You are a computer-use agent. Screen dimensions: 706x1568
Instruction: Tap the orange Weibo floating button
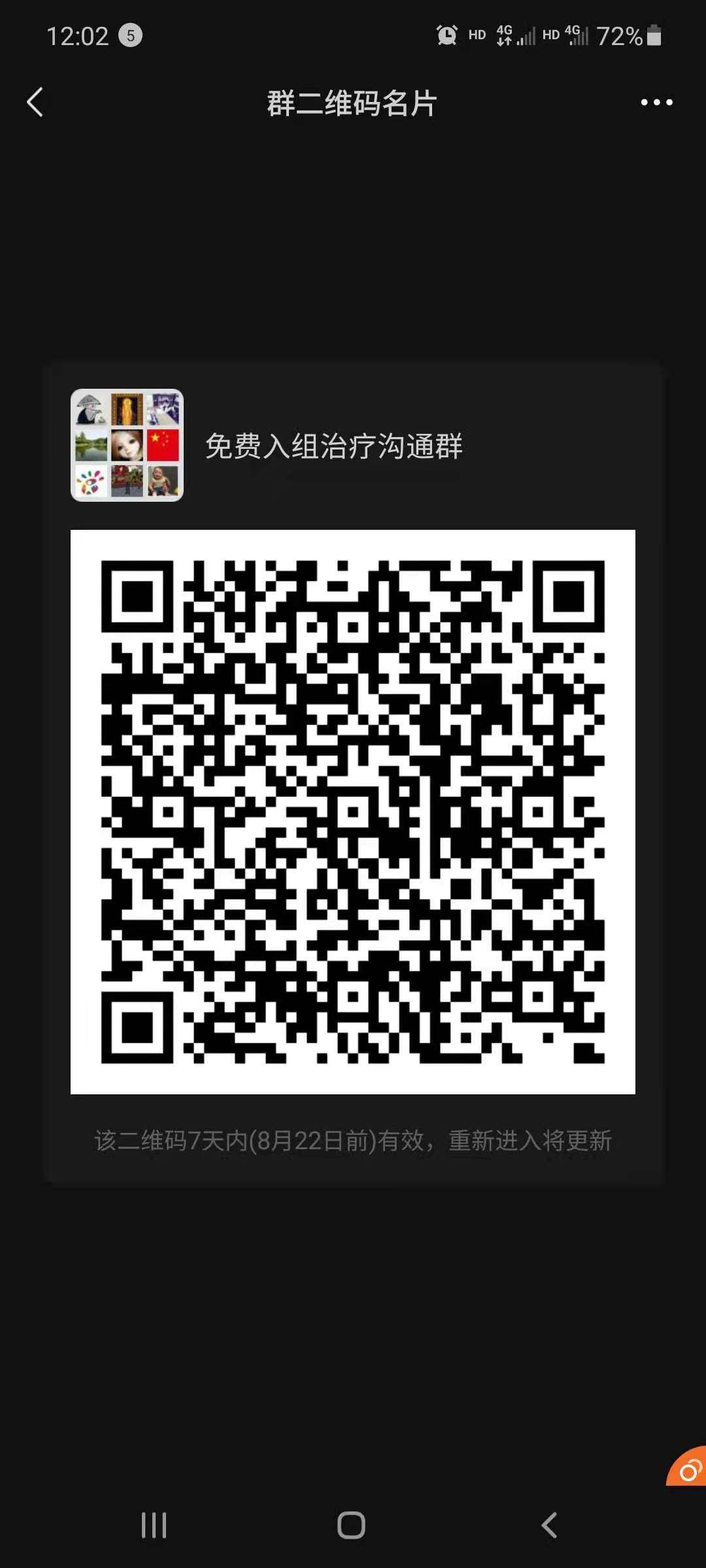click(688, 1469)
